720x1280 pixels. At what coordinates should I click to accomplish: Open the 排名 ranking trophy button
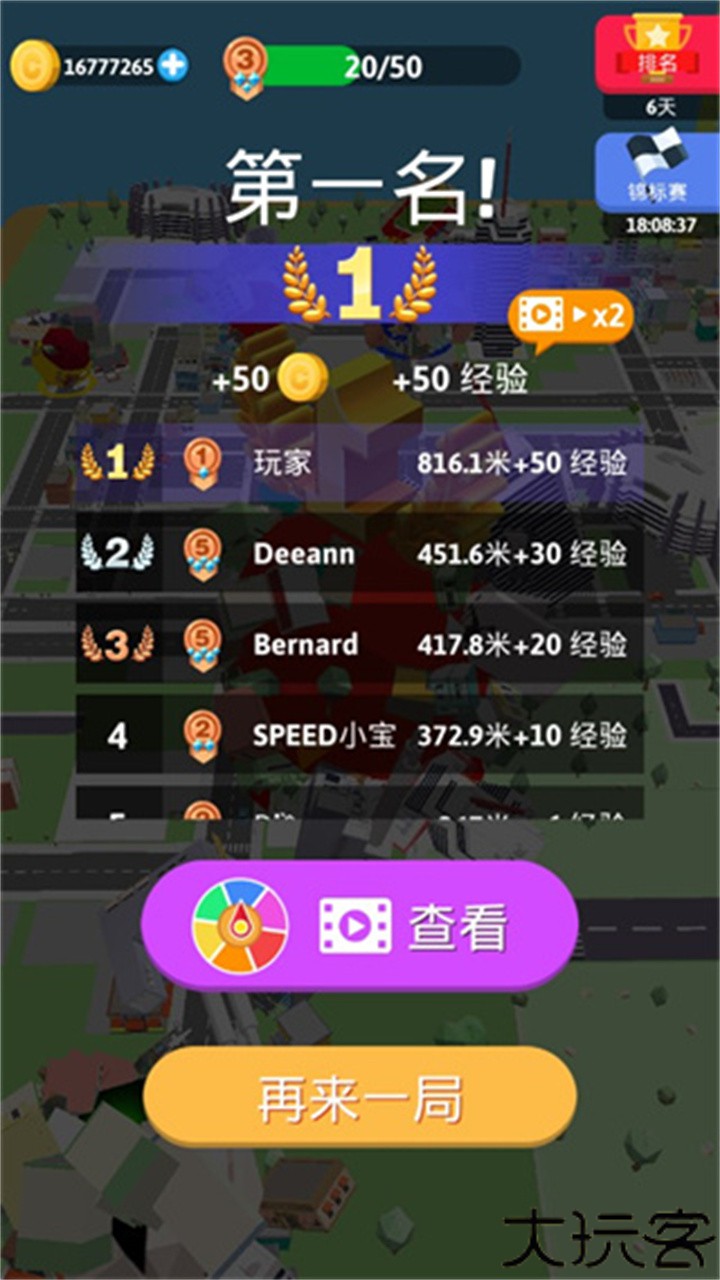coord(657,52)
